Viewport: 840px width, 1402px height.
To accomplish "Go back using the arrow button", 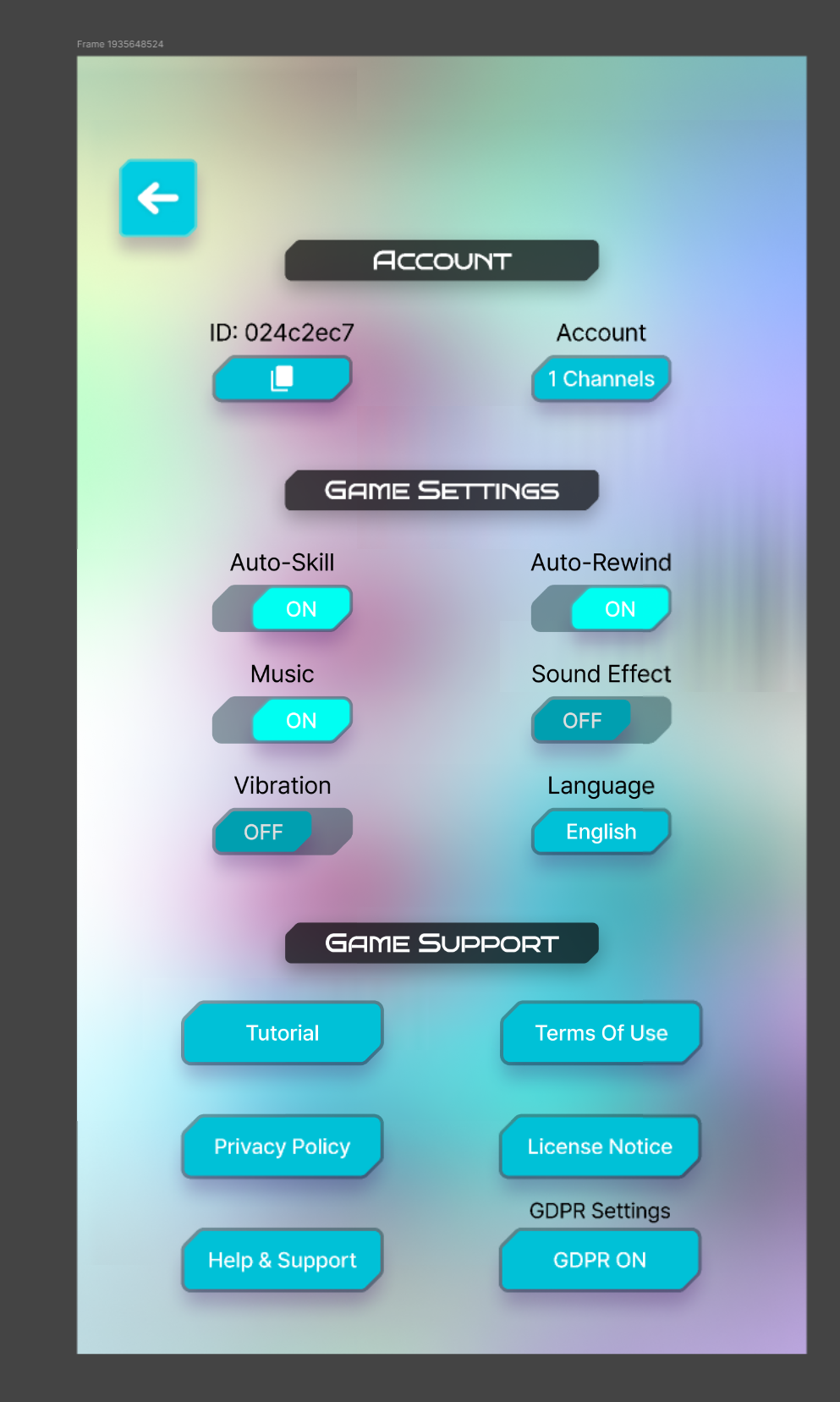I will (x=158, y=198).
